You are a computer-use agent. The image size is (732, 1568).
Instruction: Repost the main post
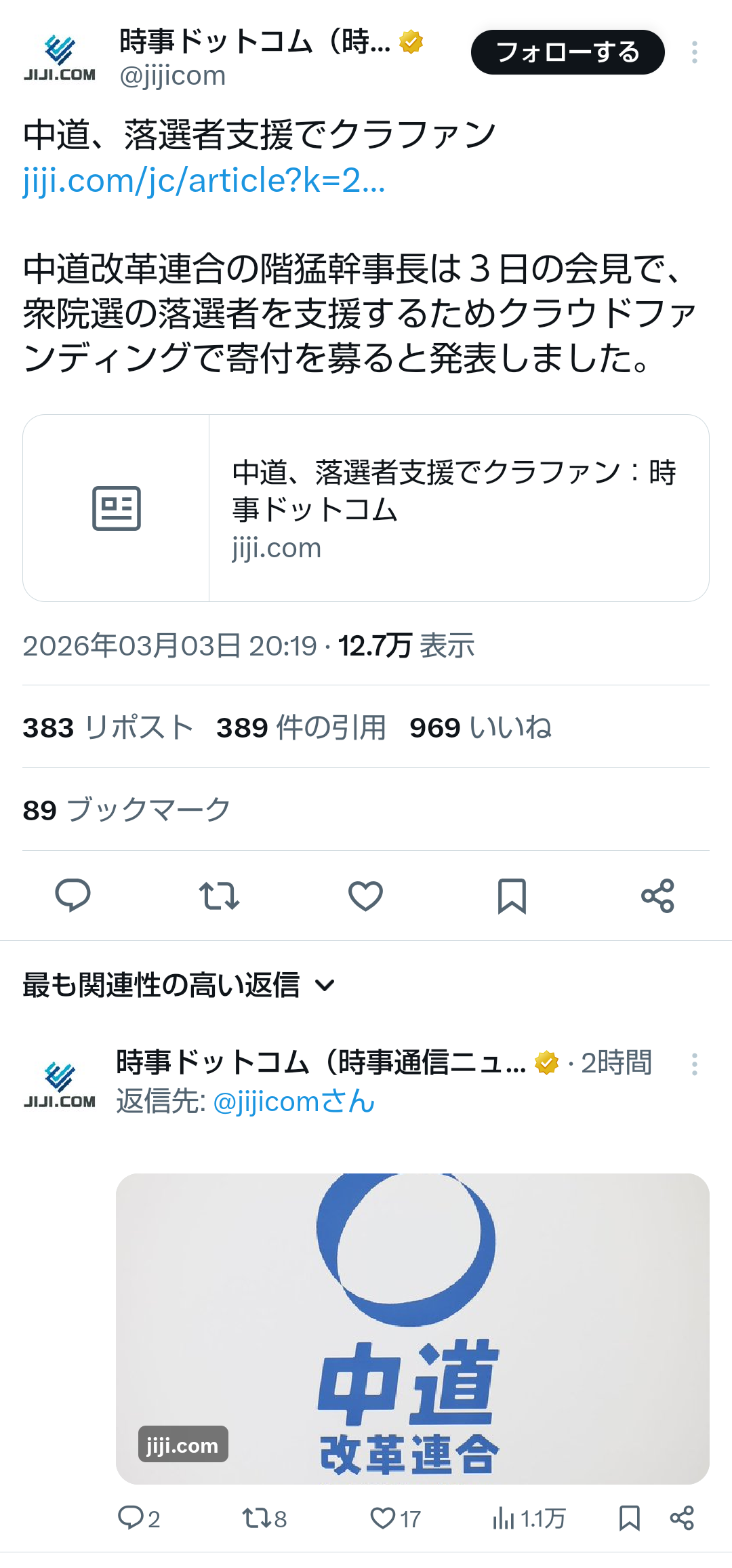coord(219,896)
